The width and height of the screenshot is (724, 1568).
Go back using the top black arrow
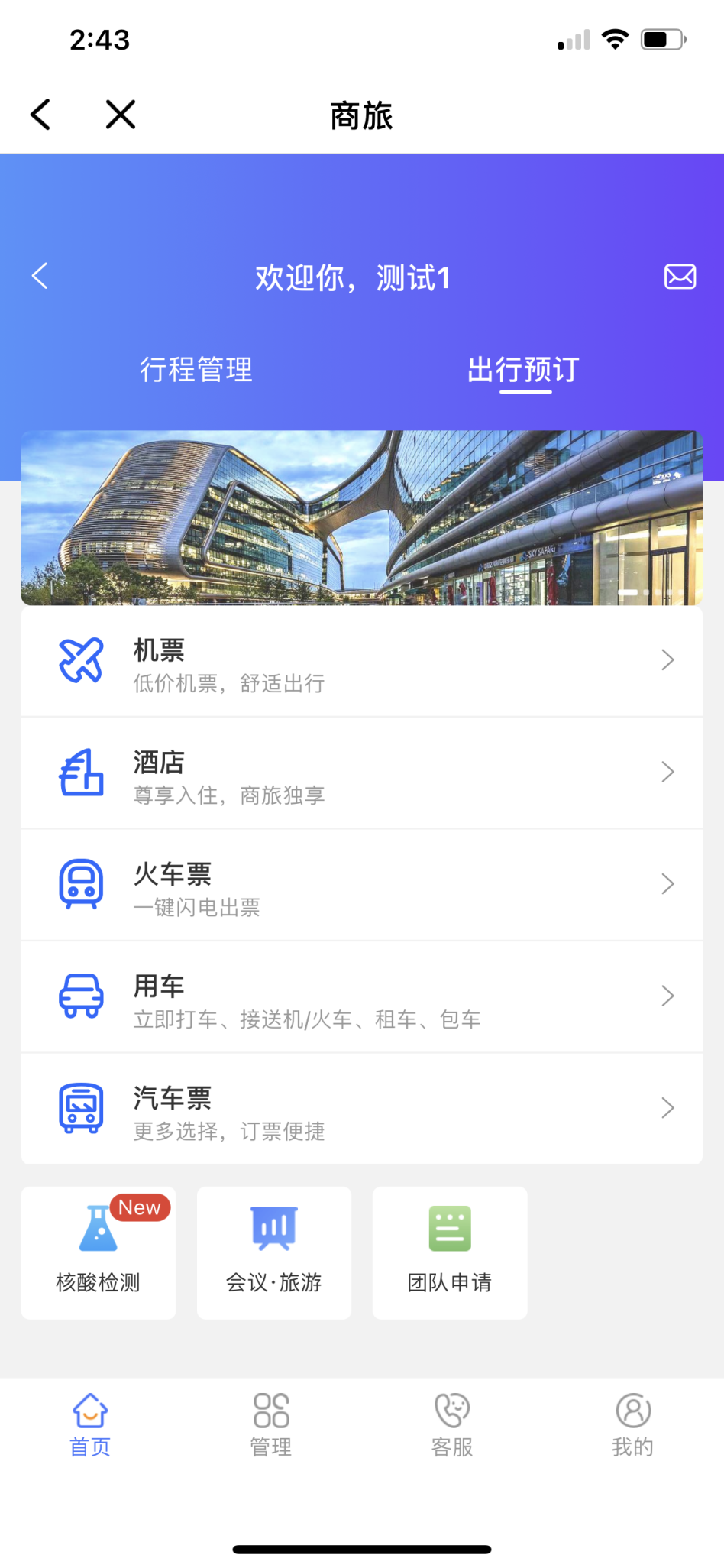coord(40,115)
